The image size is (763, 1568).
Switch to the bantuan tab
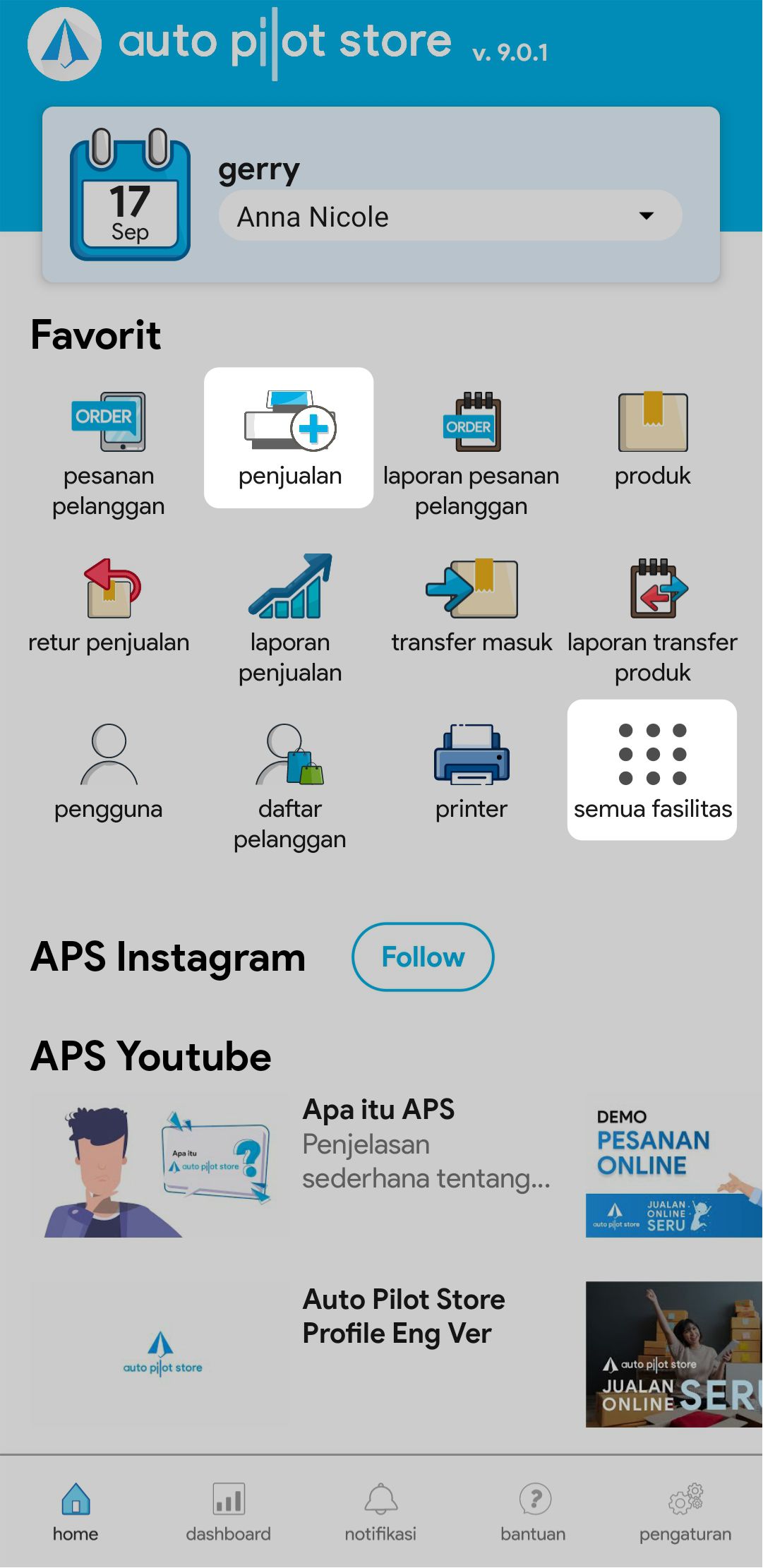(533, 1511)
